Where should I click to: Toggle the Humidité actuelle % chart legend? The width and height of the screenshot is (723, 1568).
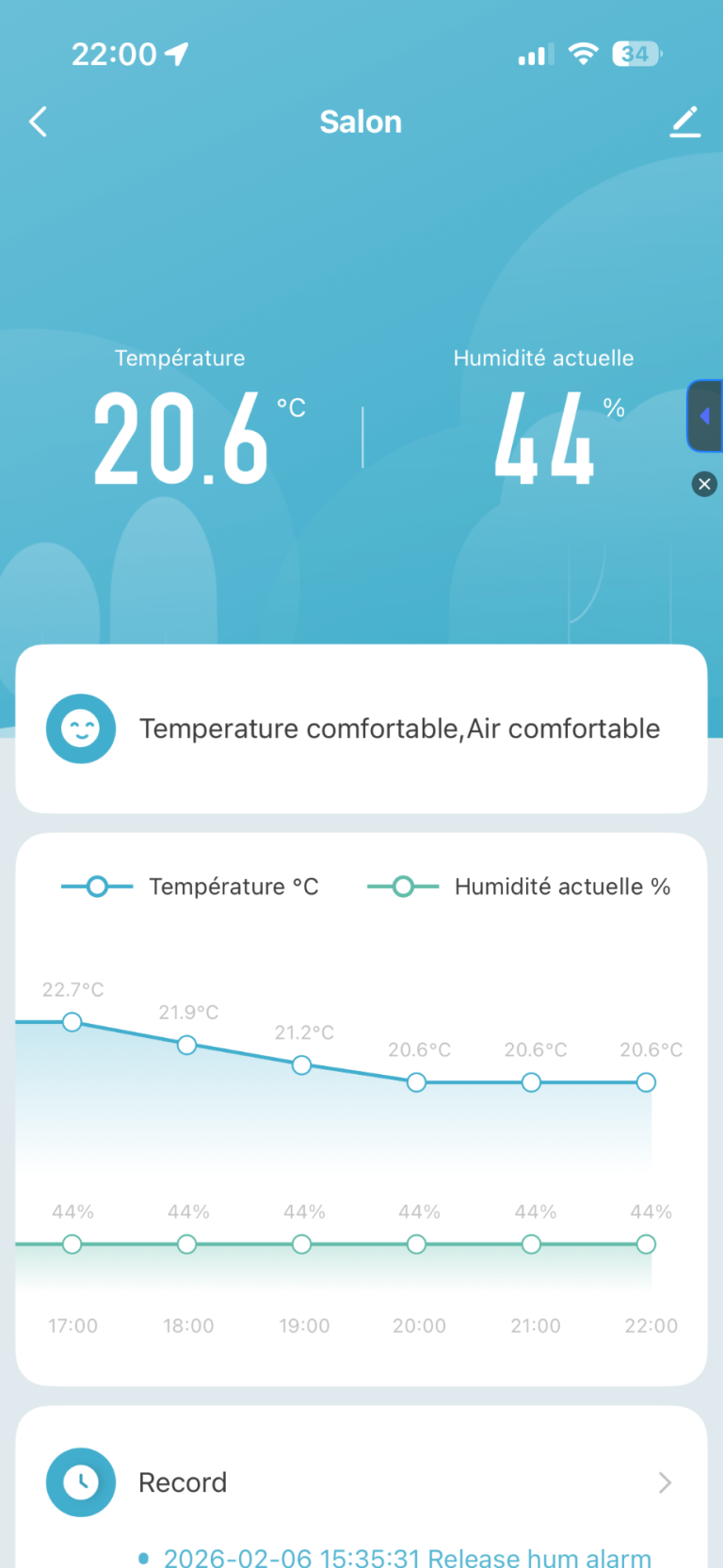(x=519, y=887)
